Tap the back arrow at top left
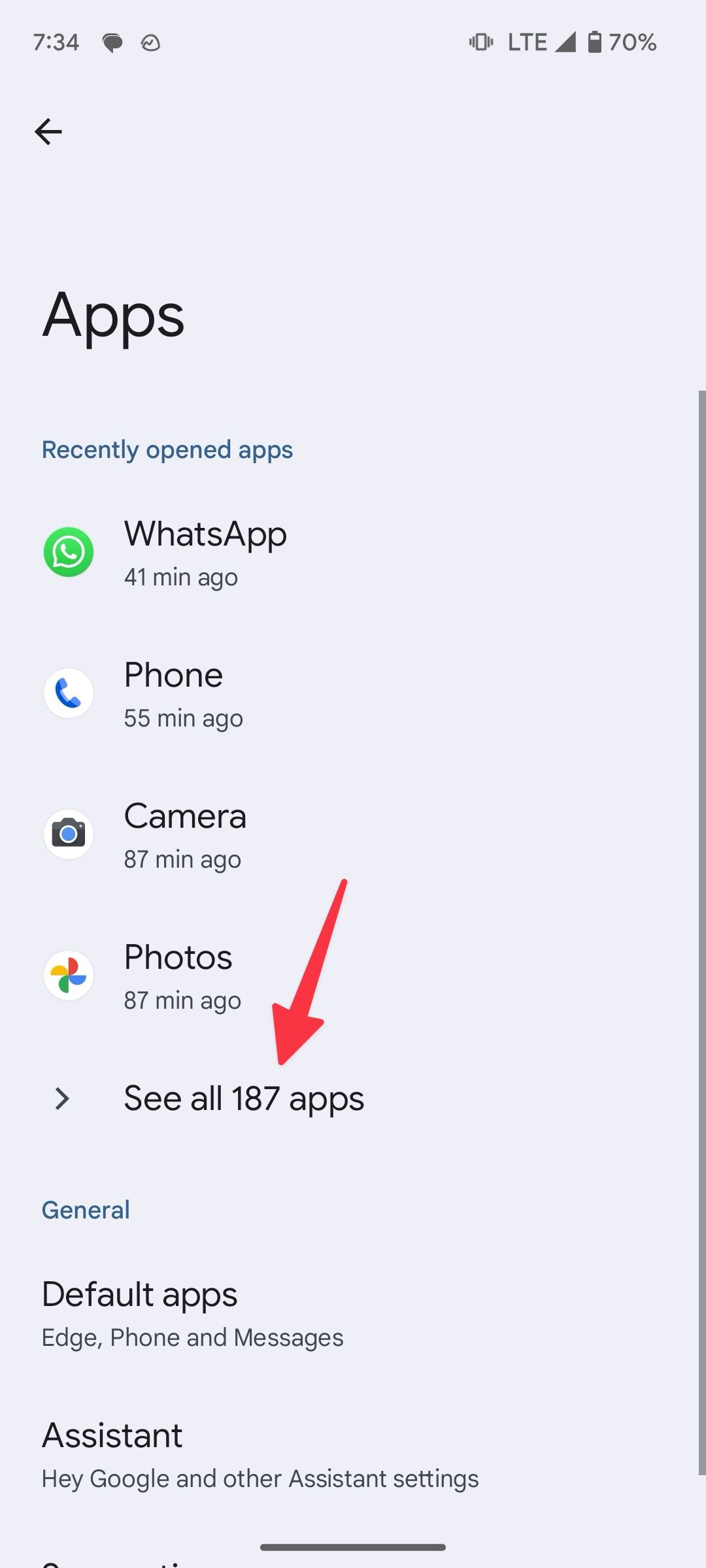The image size is (706, 1568). click(x=48, y=131)
